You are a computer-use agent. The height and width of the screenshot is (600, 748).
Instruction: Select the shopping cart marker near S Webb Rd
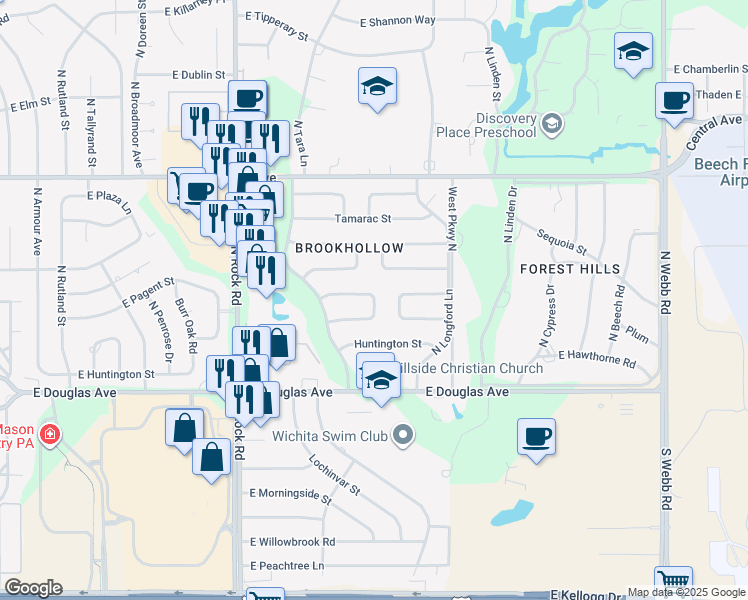coord(674,582)
